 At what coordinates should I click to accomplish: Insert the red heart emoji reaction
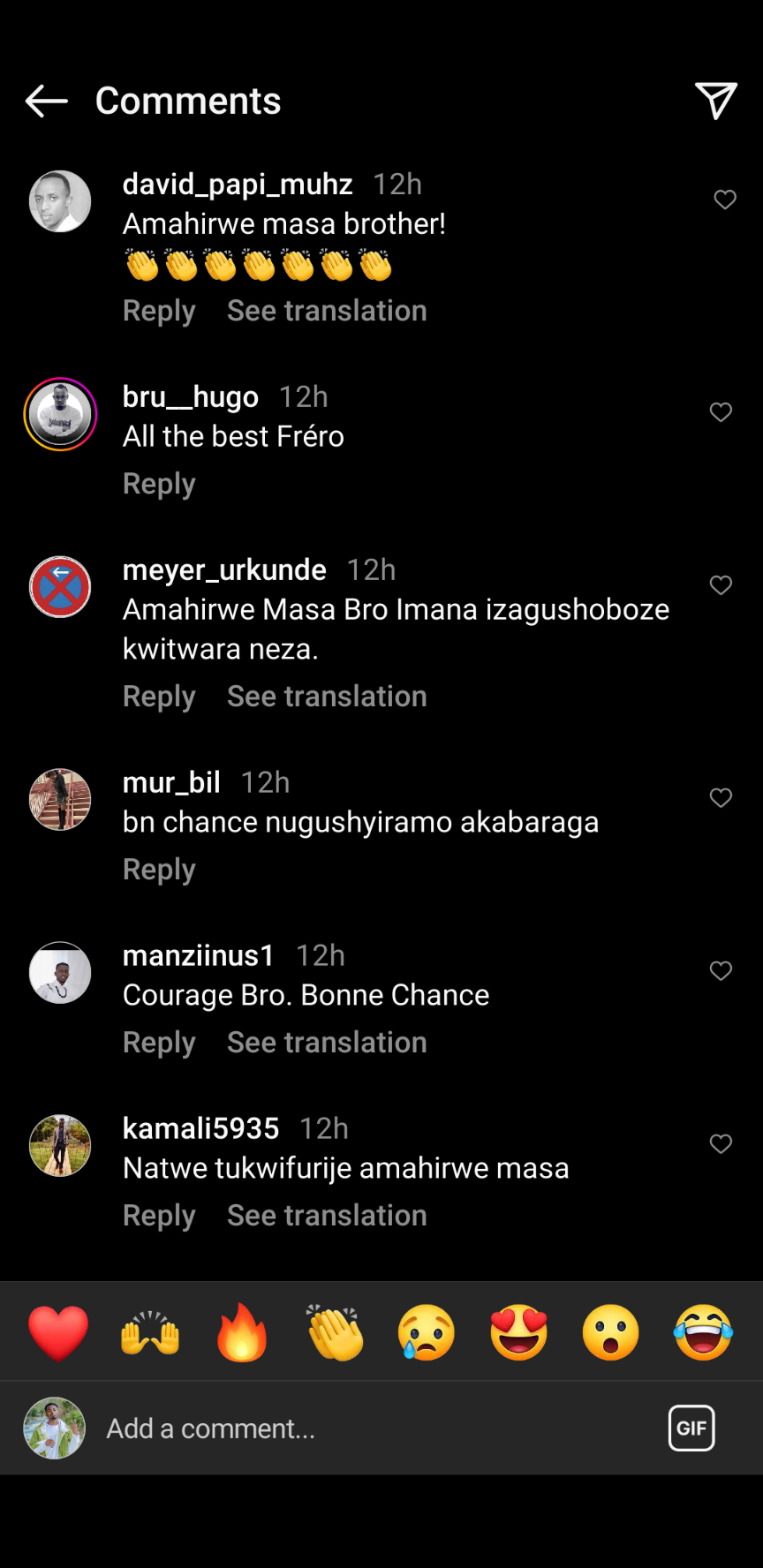pyautogui.click(x=58, y=1332)
